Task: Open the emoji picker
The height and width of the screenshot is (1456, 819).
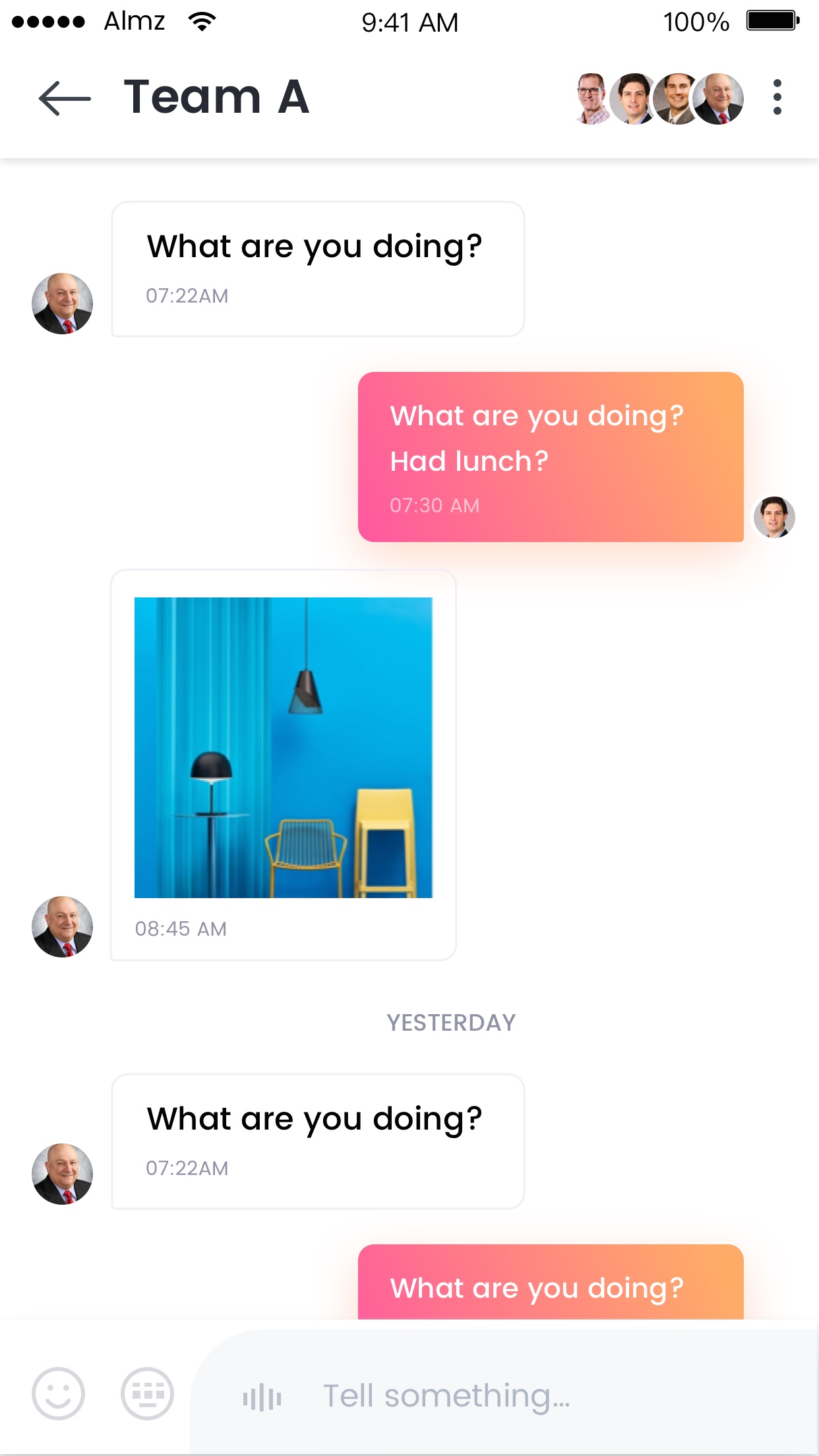Action: click(58, 1393)
